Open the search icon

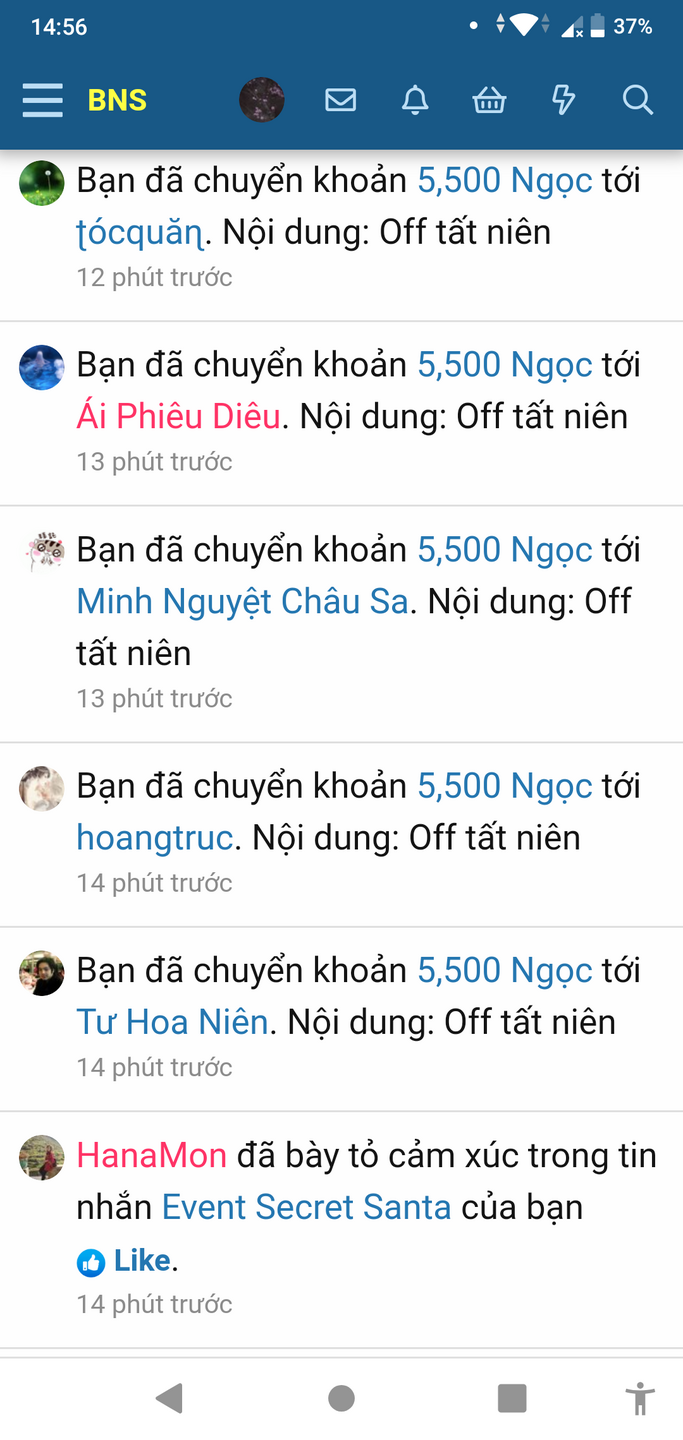(637, 100)
